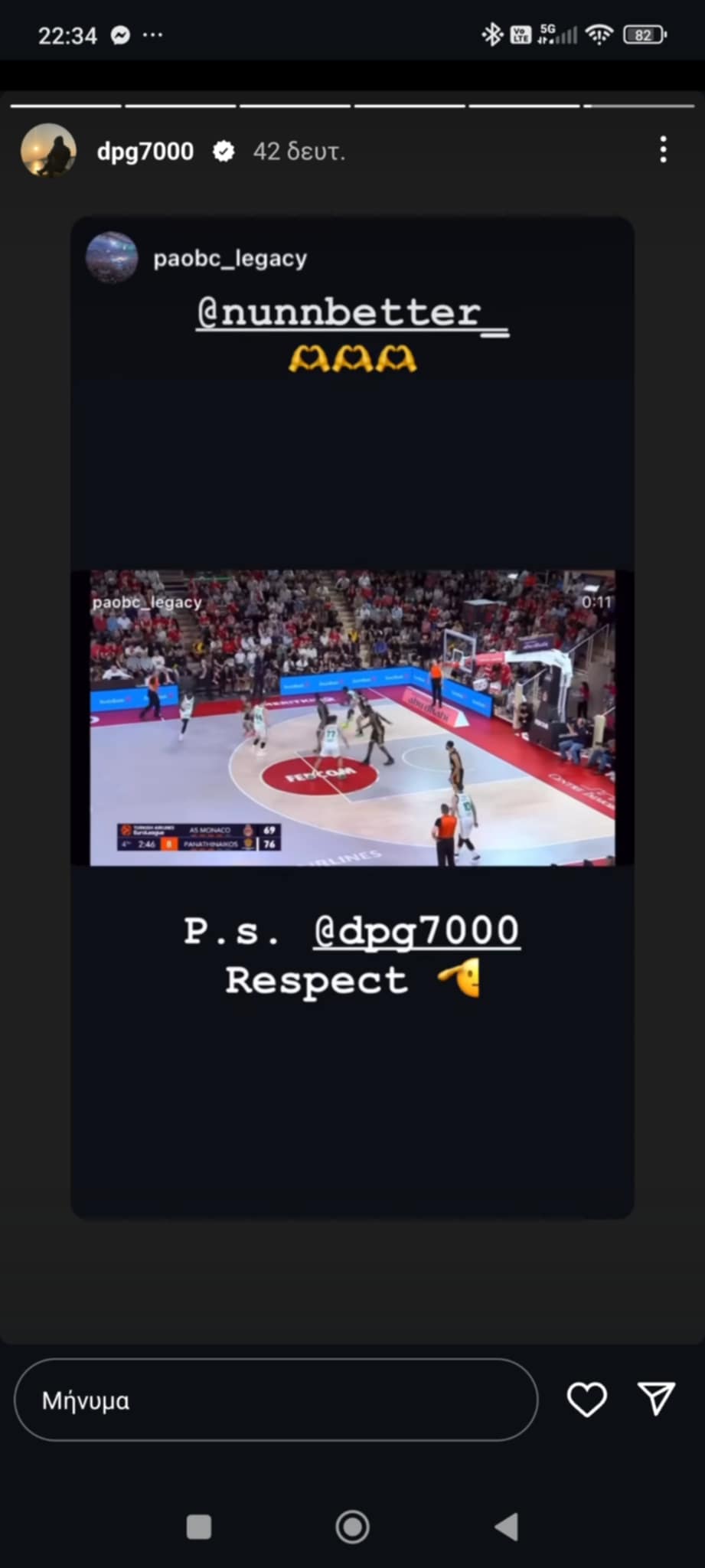Open the @dpg7000 mention in the story
The width and height of the screenshot is (705, 1568).
tap(416, 931)
